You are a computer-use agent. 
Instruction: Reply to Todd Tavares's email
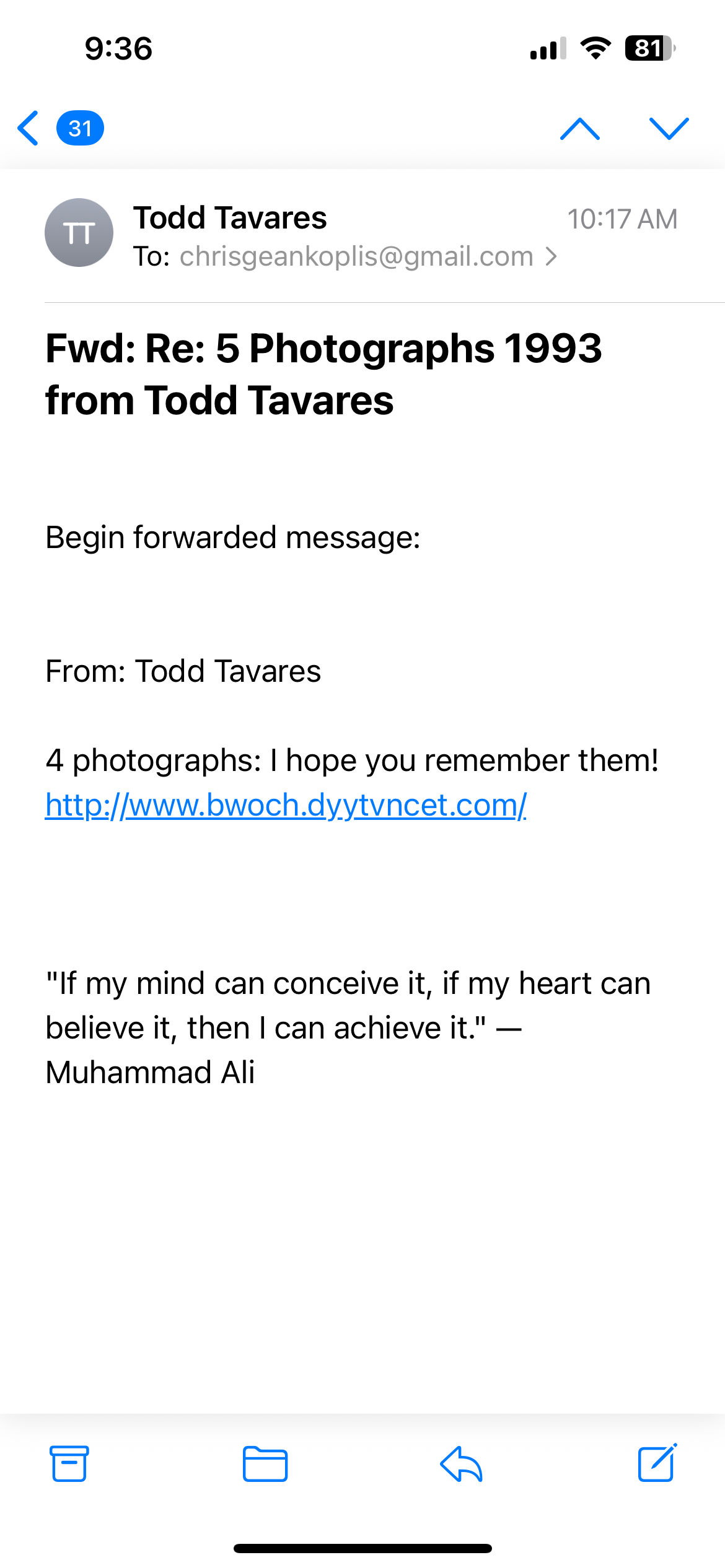461,1463
